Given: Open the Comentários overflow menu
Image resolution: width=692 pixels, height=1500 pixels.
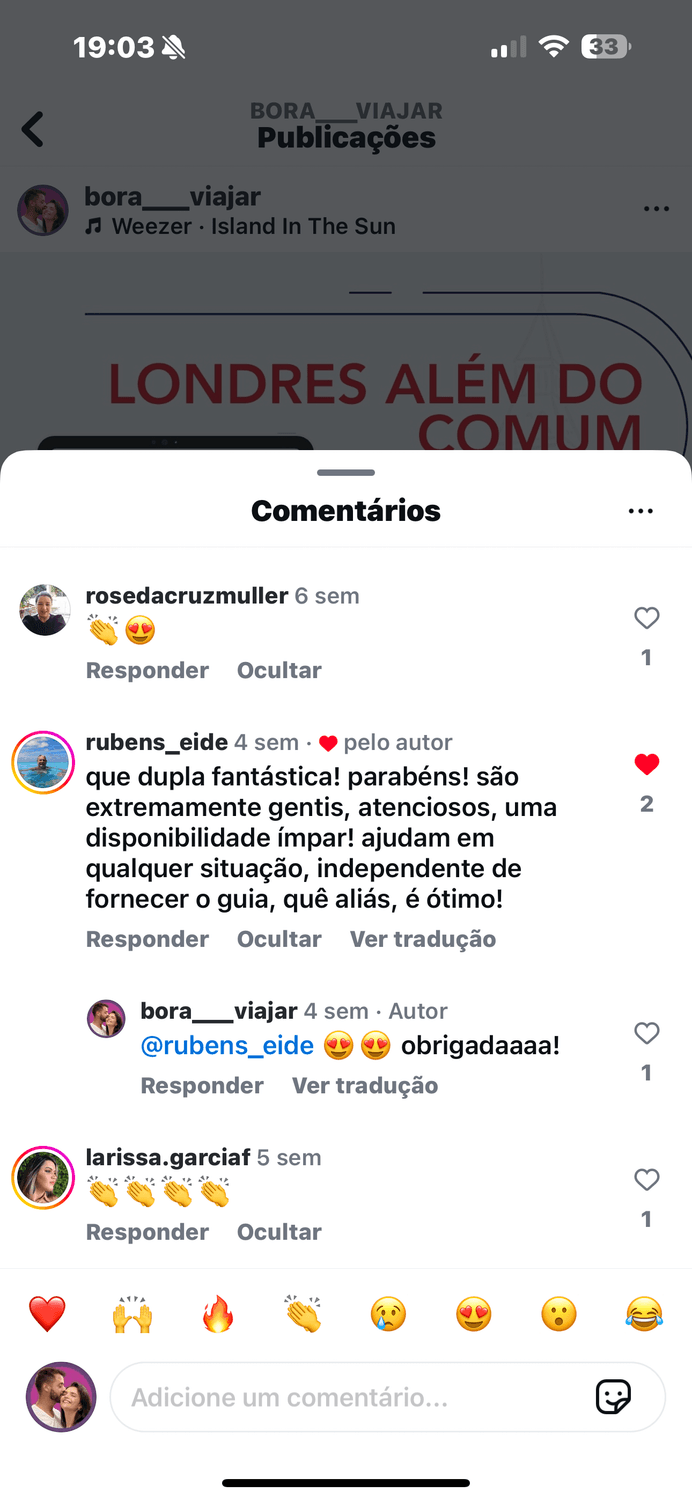Looking at the screenshot, I should [640, 511].
